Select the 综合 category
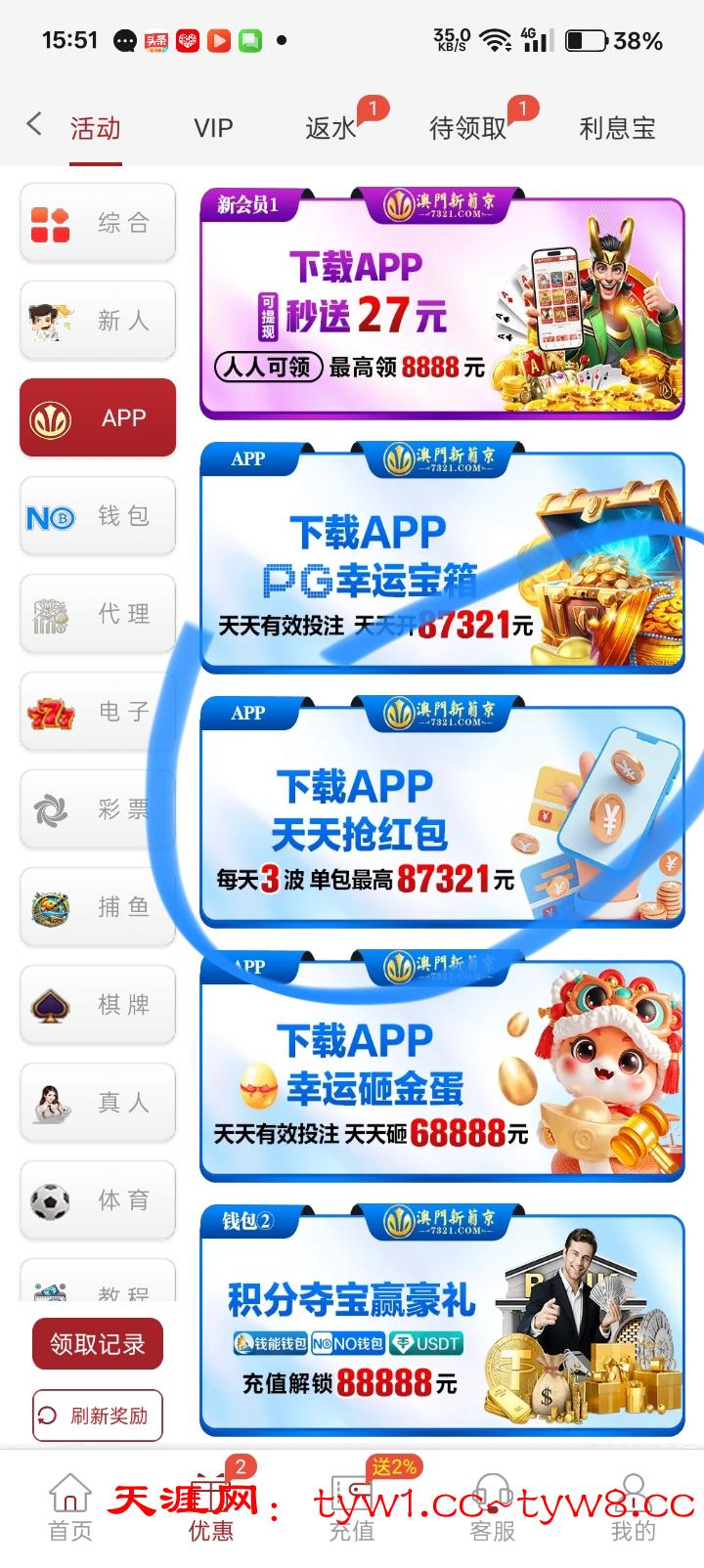This screenshot has height=1568, width=704. [98, 223]
